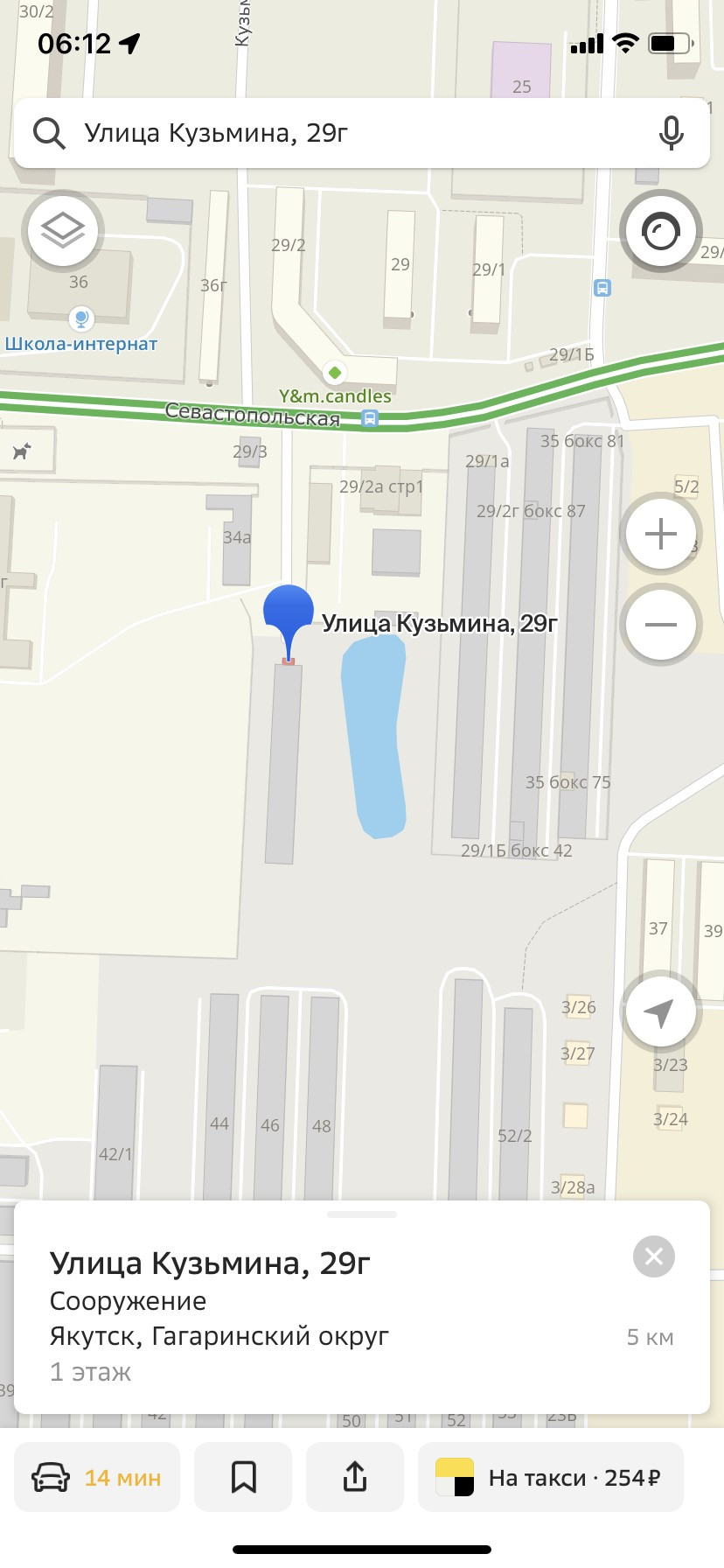
Task: Open the Alice voice assistant button
Action: (x=660, y=231)
